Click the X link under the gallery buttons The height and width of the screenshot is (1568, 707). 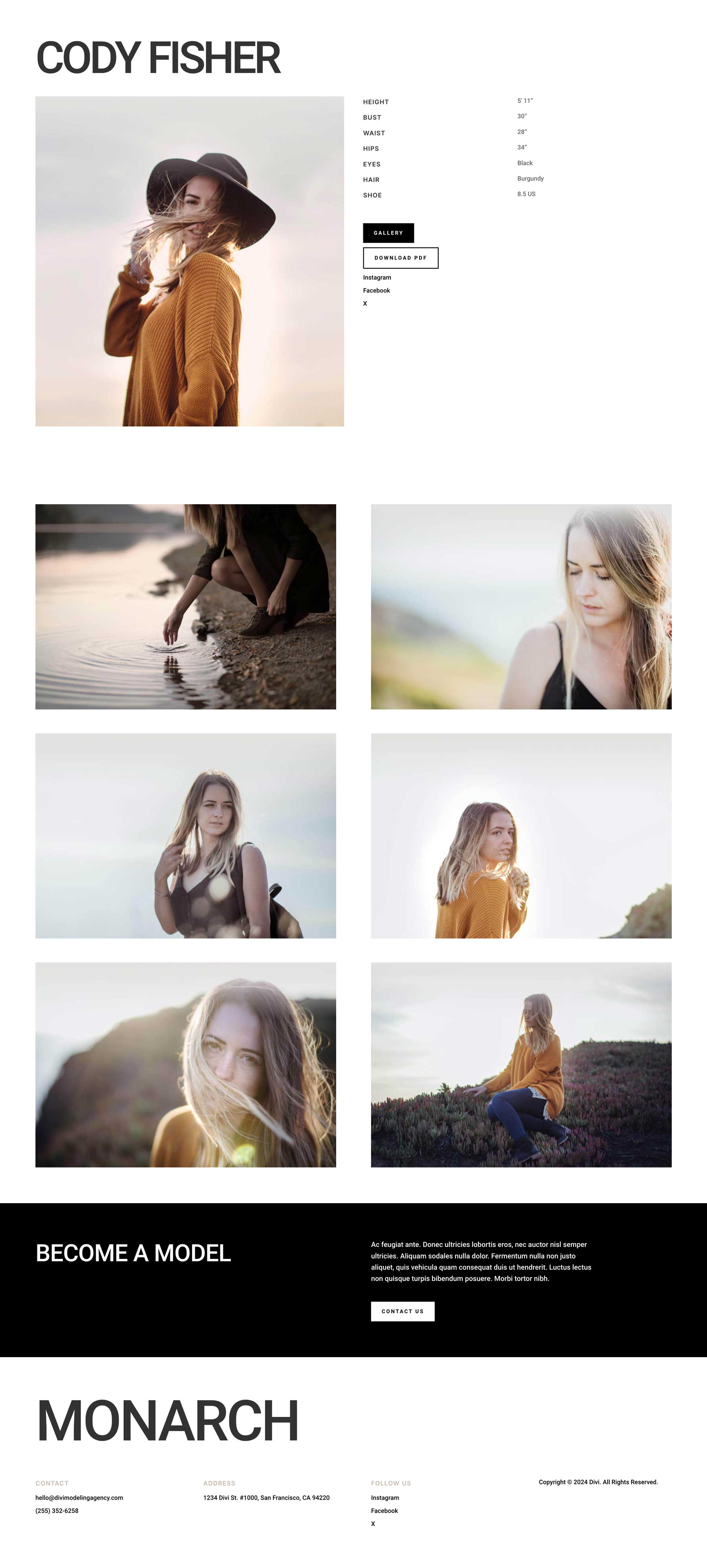[x=365, y=302]
